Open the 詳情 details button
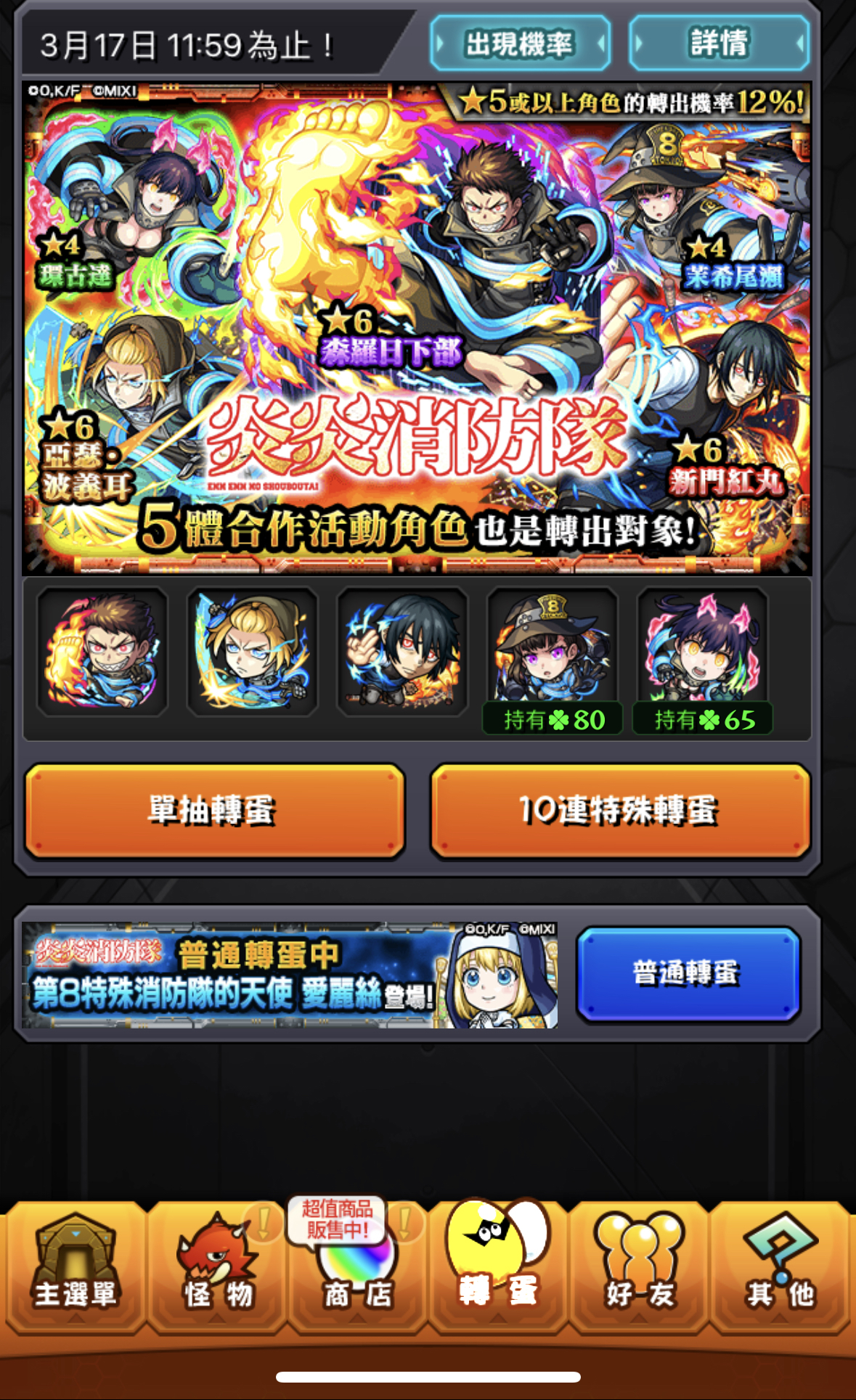This screenshot has height=1400, width=856. (719, 43)
